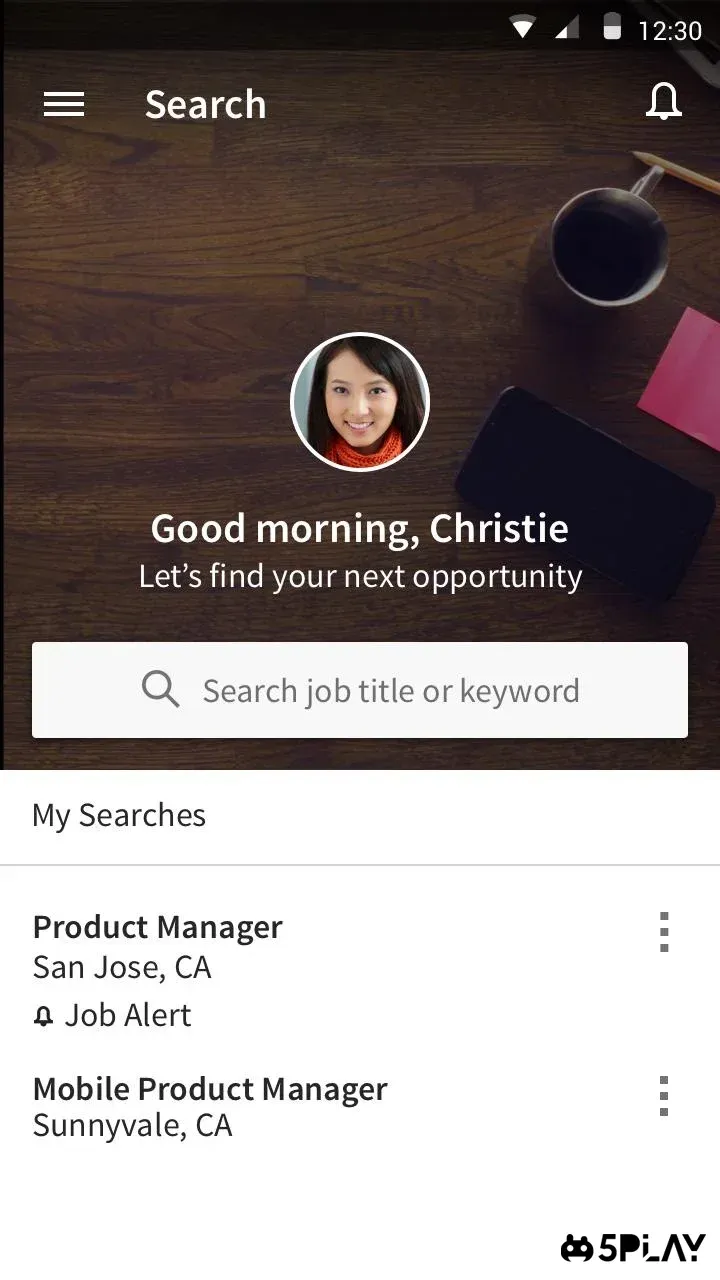This screenshot has width=720, height=1280.
Task: Tap the Job Alert bell icon
Action: pos(43,1015)
